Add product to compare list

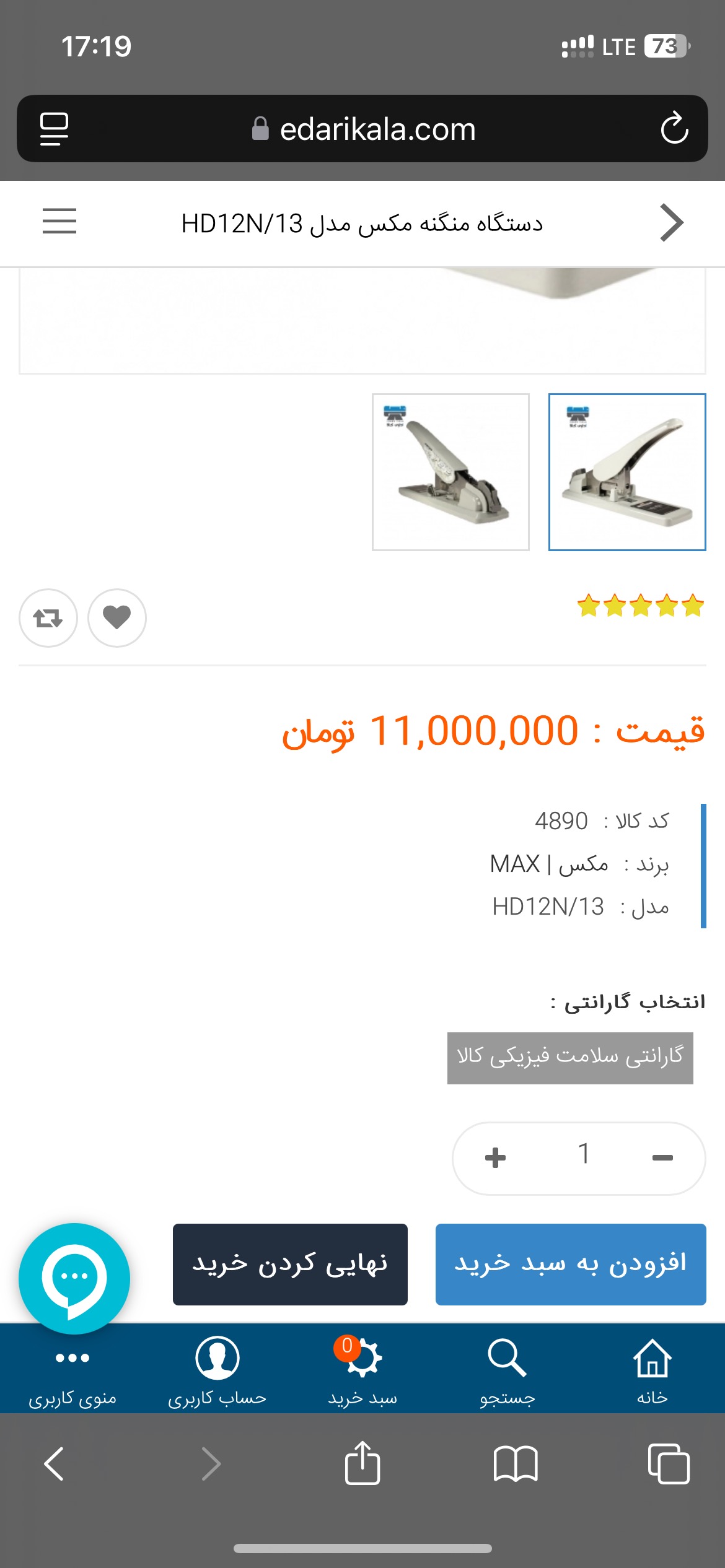(x=48, y=617)
